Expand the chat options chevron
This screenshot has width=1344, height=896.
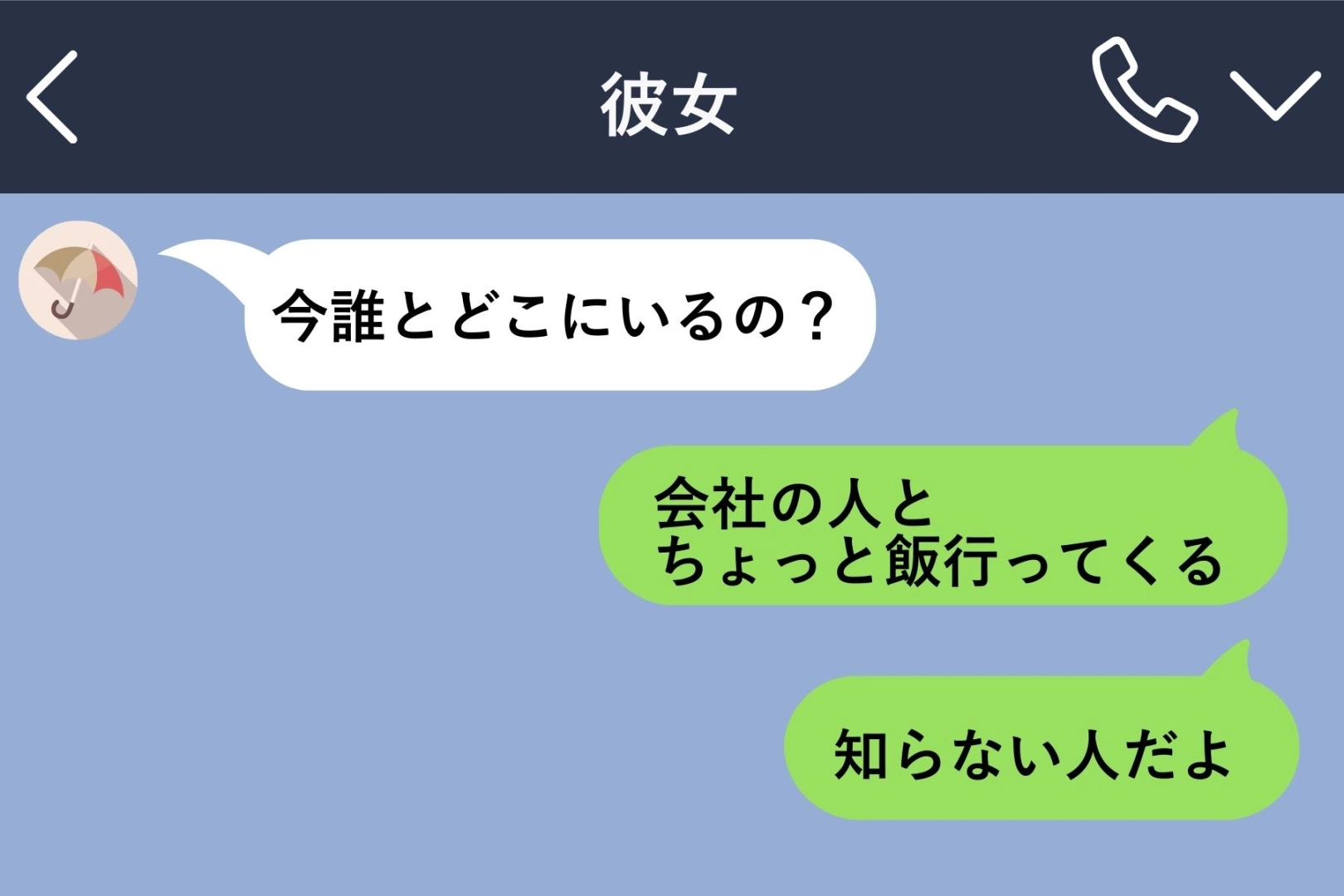[x=1274, y=95]
